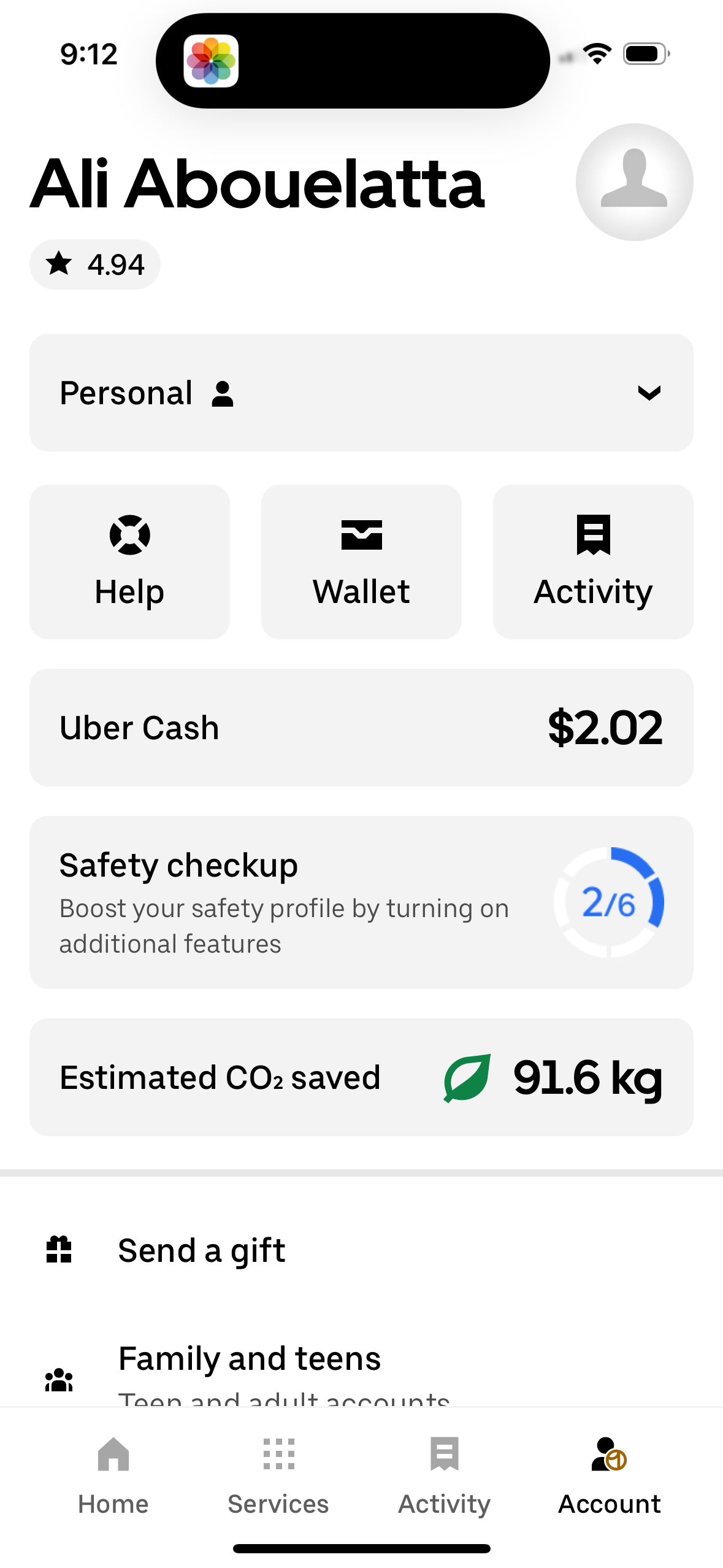Switch to the Home tab
723x1568 pixels.
click(112, 1472)
